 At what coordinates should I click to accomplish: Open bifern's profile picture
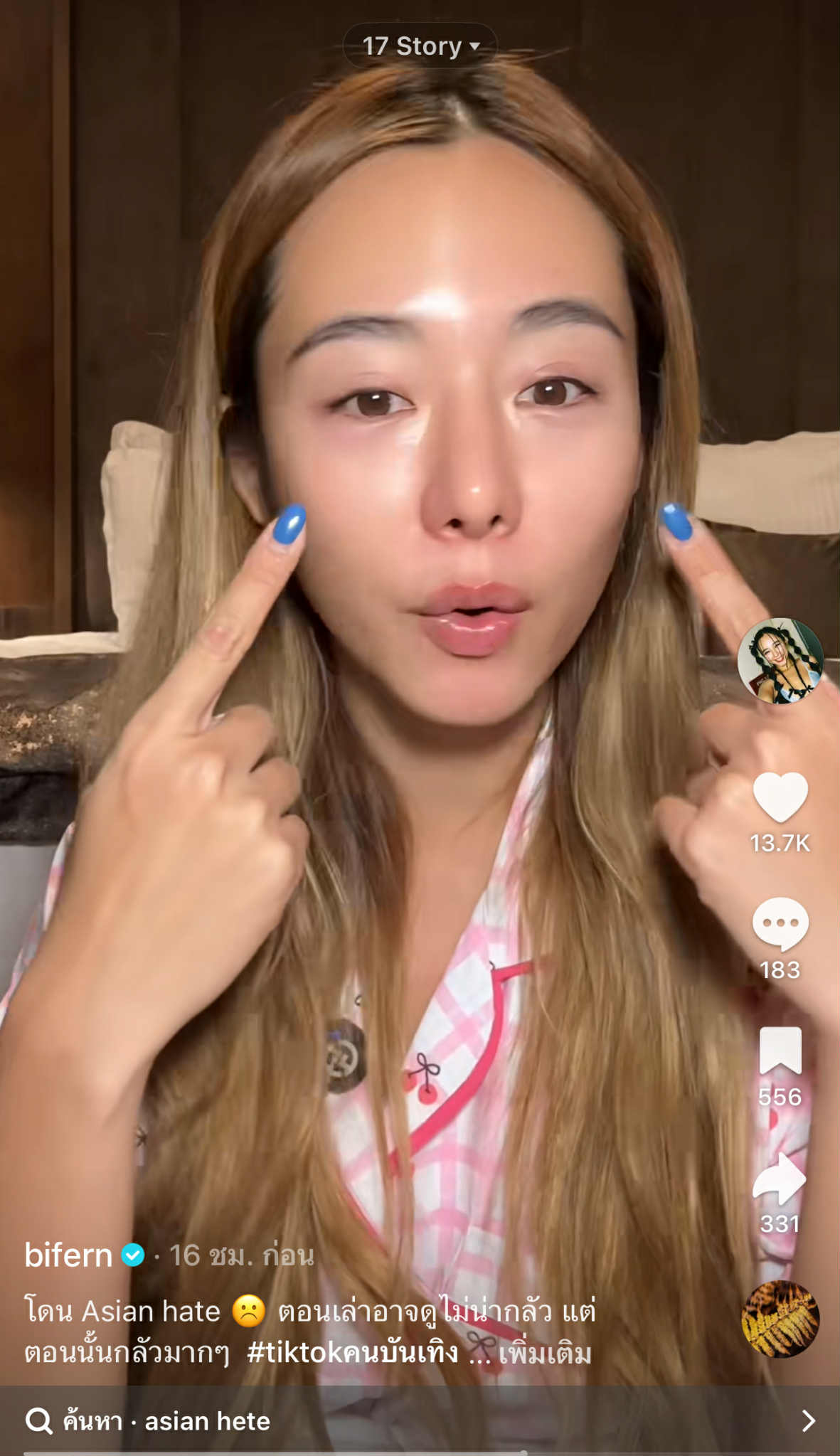coord(780,661)
